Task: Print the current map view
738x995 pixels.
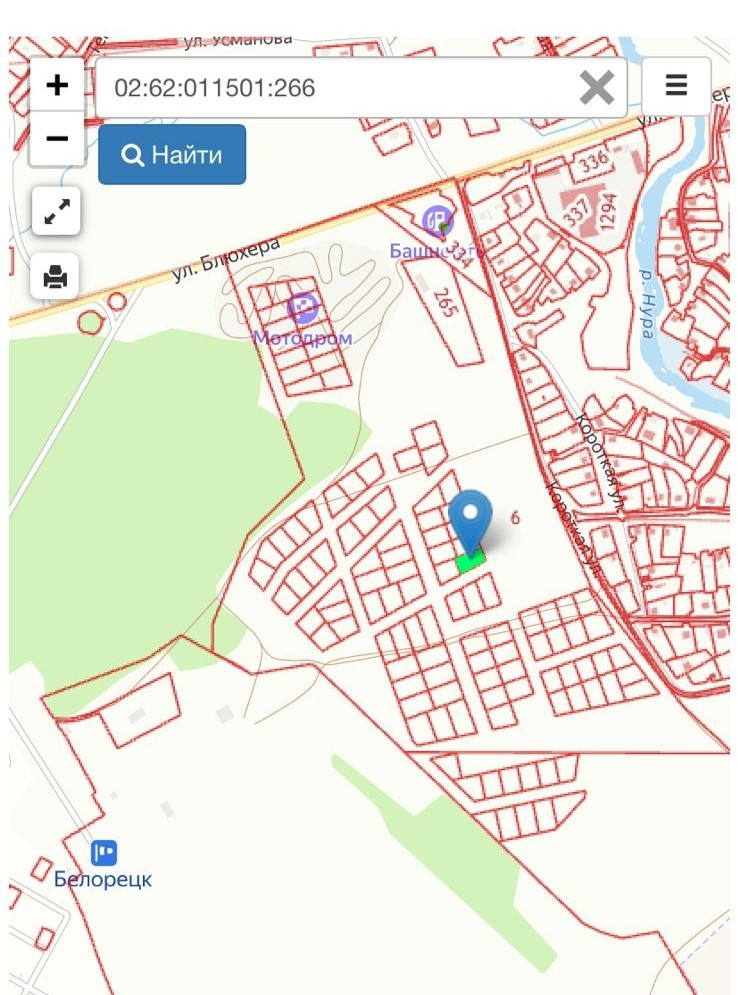Action: 56,275
